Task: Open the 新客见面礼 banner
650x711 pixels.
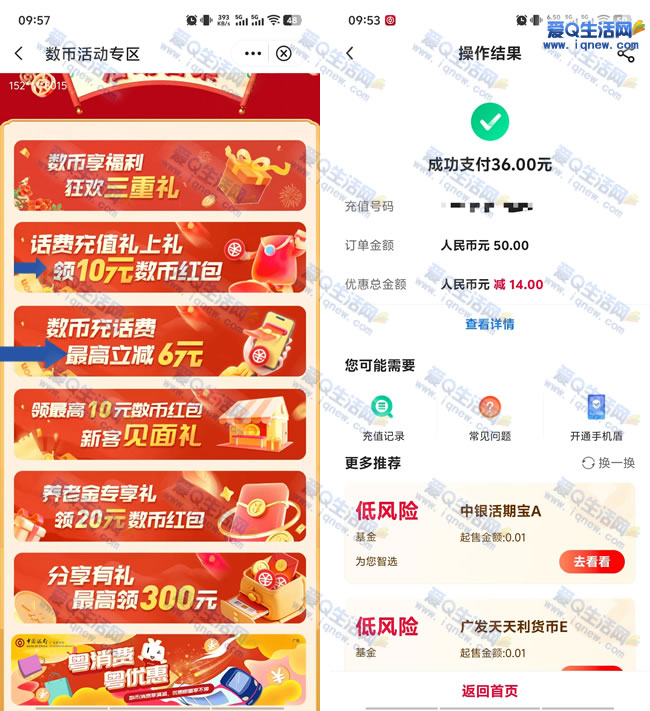Action: coord(160,424)
